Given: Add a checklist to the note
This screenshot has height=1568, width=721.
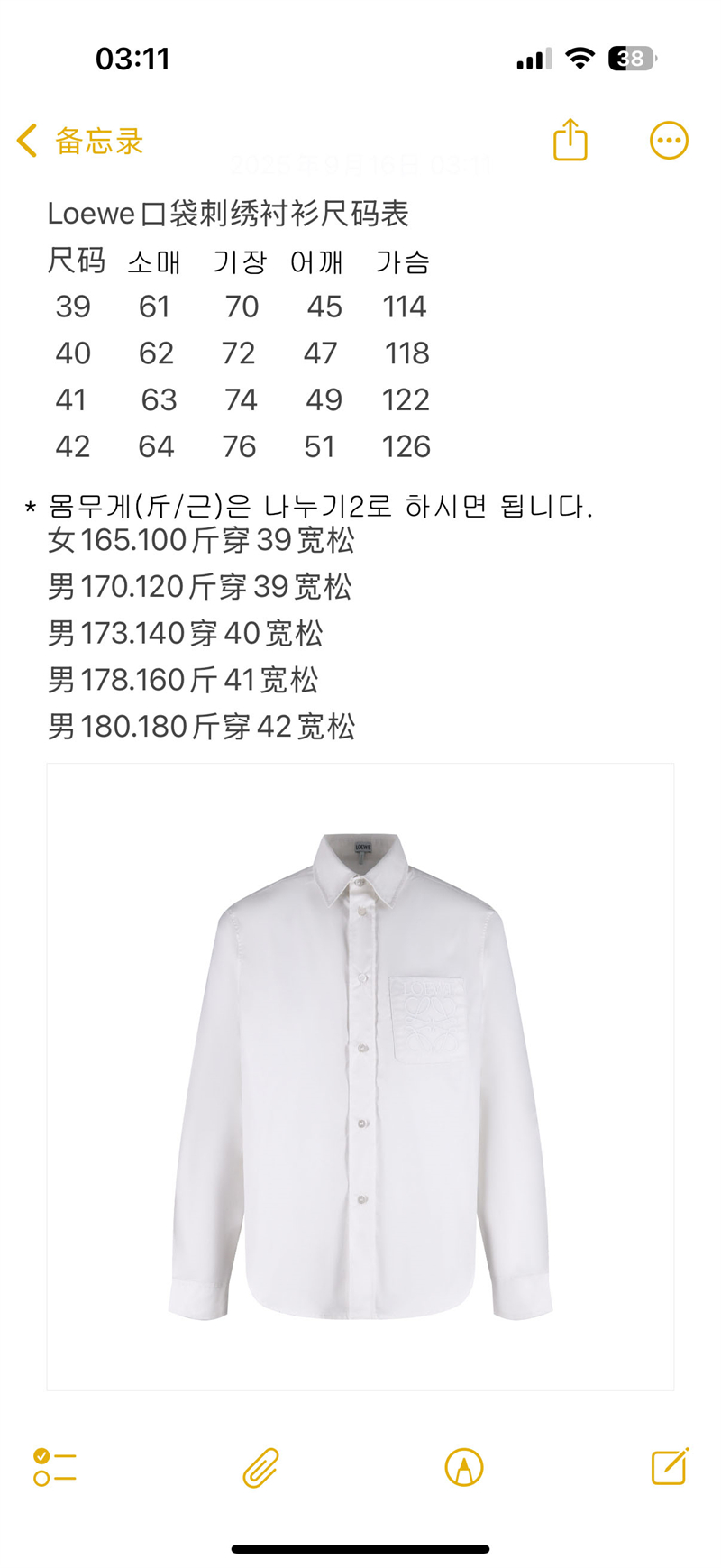Looking at the screenshot, I should click(55, 1467).
